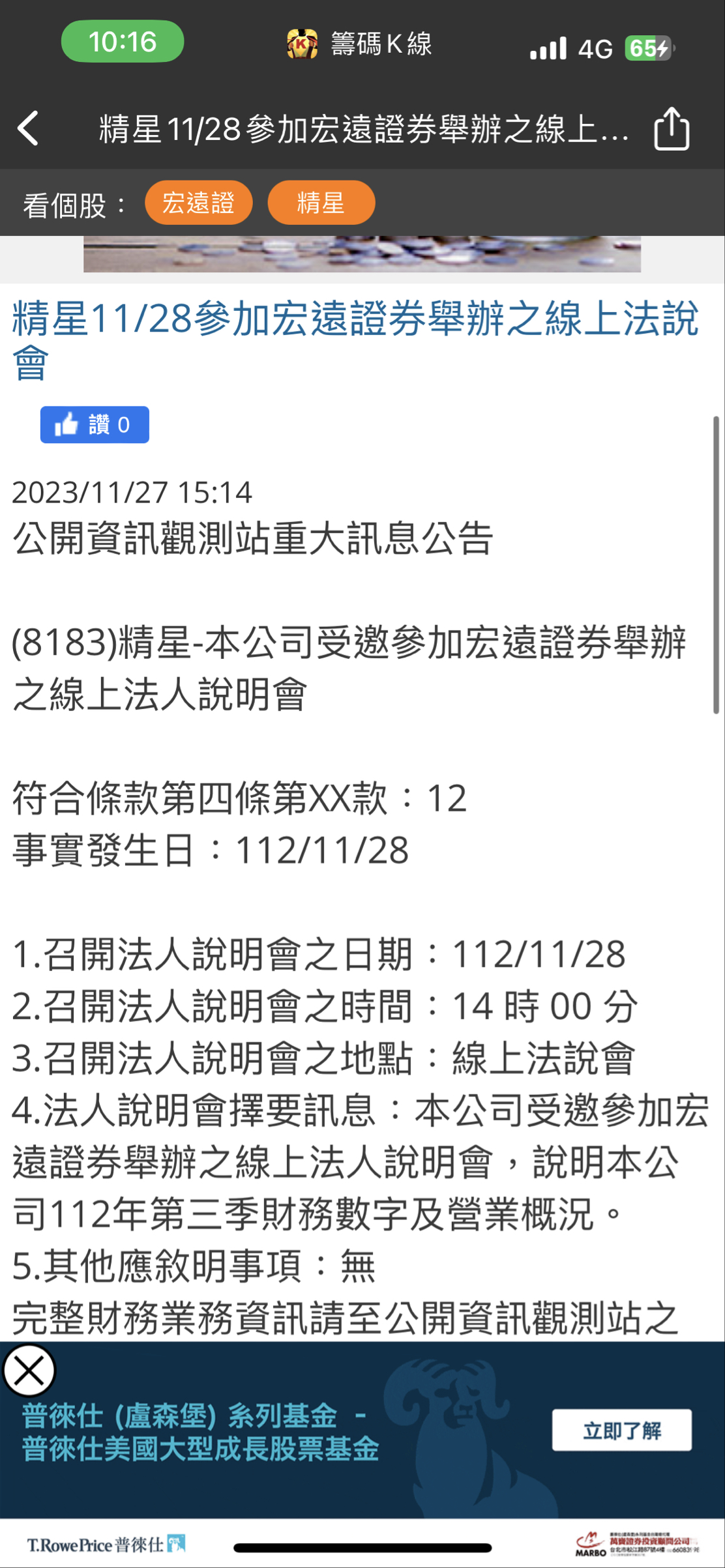Tap the green 10:16 time bubble
The image size is (725, 1568).
(123, 42)
